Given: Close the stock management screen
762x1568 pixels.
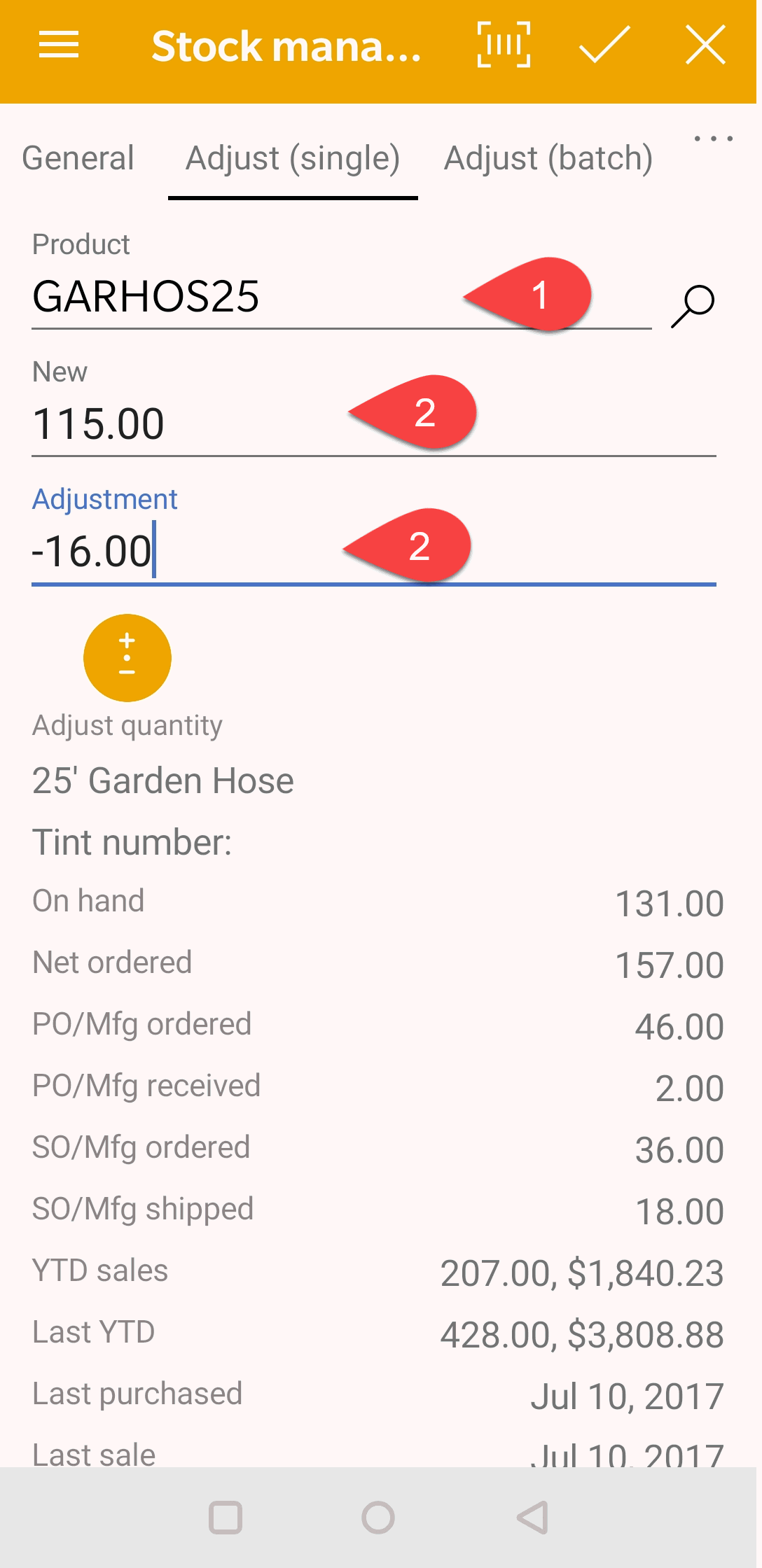Looking at the screenshot, I should (705, 45).
